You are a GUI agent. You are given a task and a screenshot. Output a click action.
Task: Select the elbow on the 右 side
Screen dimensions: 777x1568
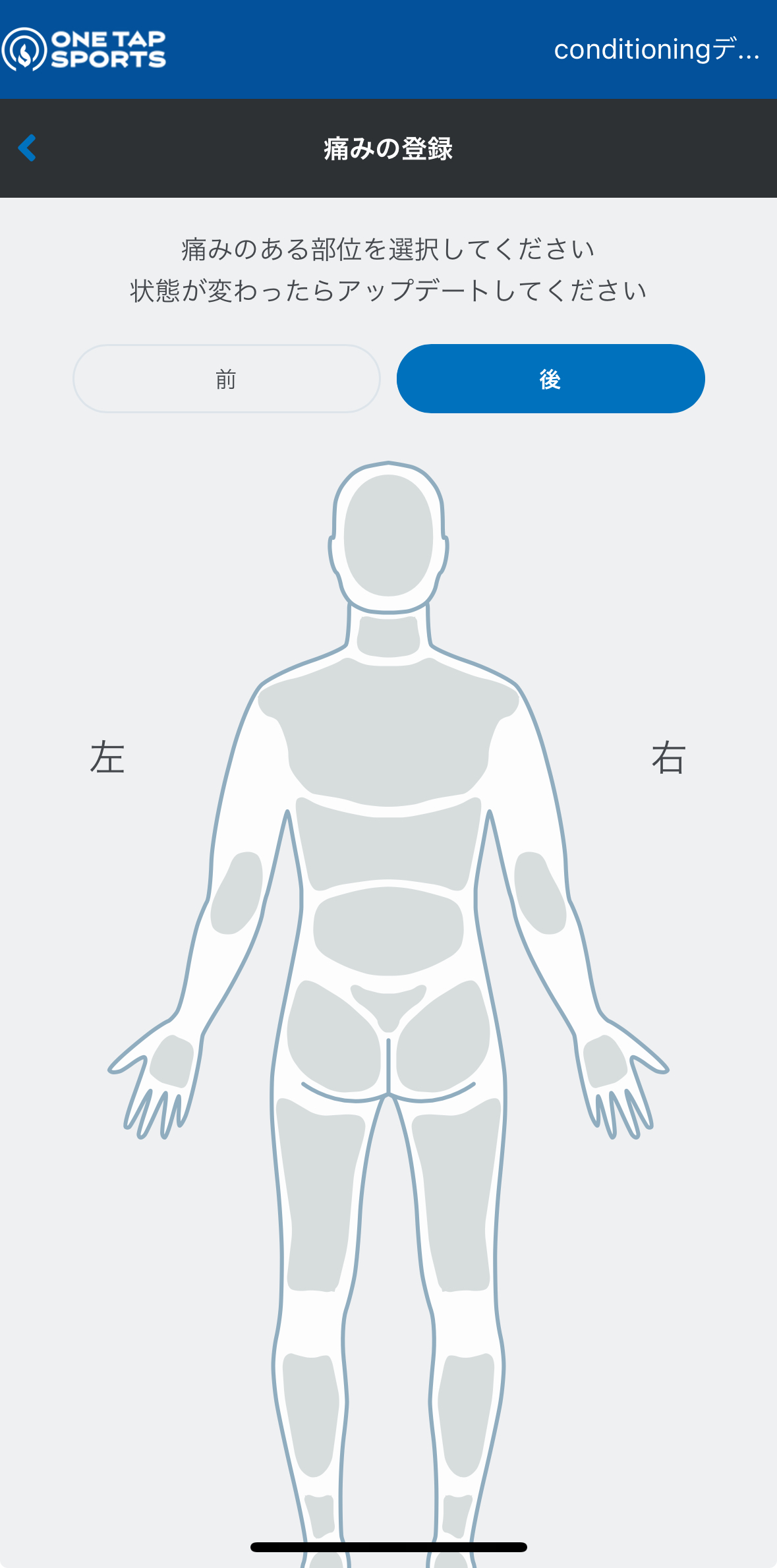tap(540, 893)
